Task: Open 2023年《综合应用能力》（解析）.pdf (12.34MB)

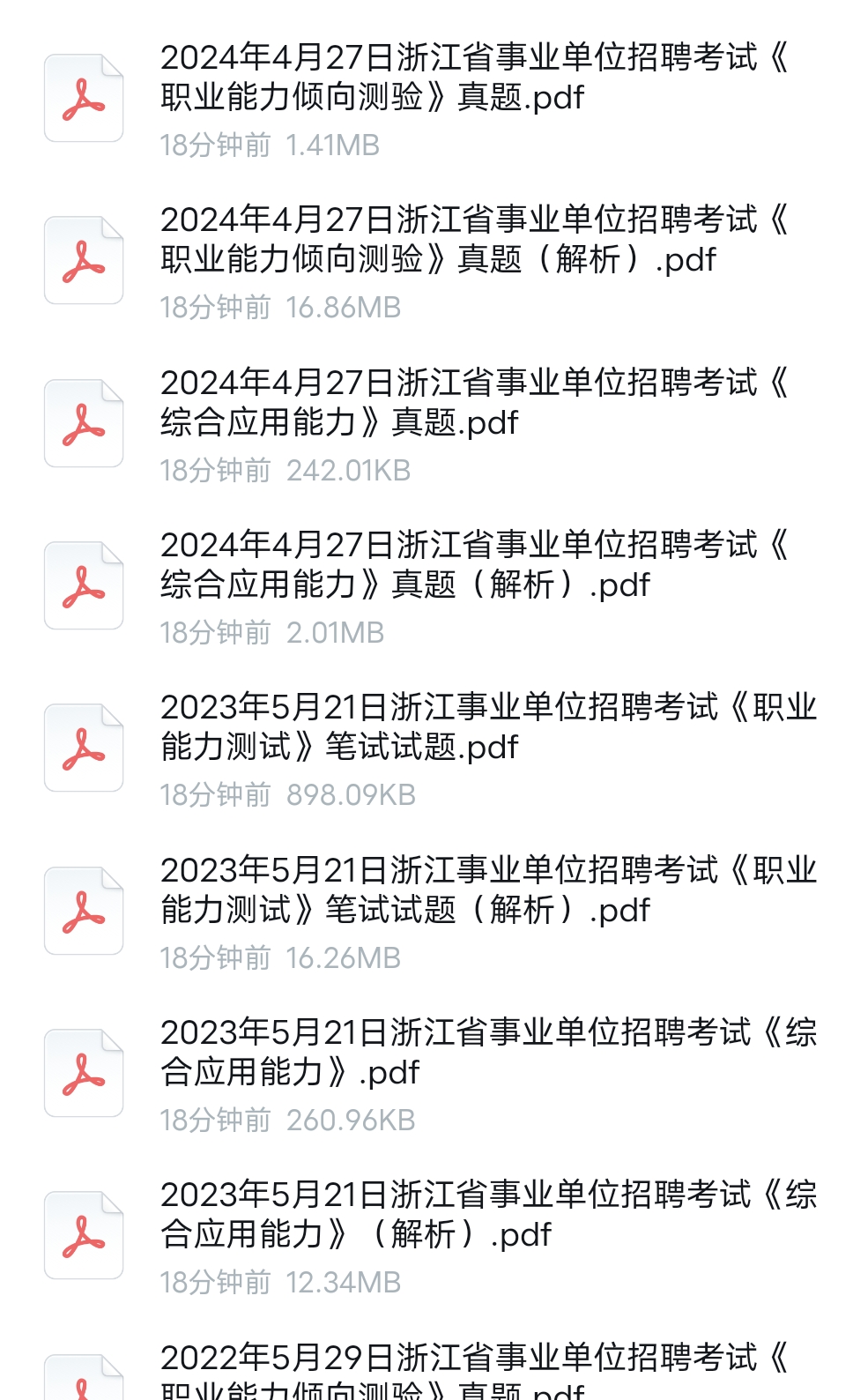Action: [x=426, y=1235]
